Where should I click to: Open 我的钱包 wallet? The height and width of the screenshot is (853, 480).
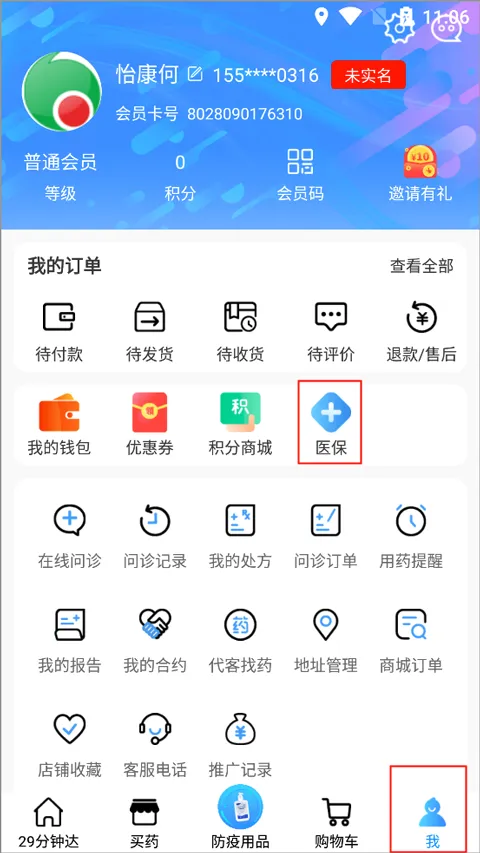(59, 425)
